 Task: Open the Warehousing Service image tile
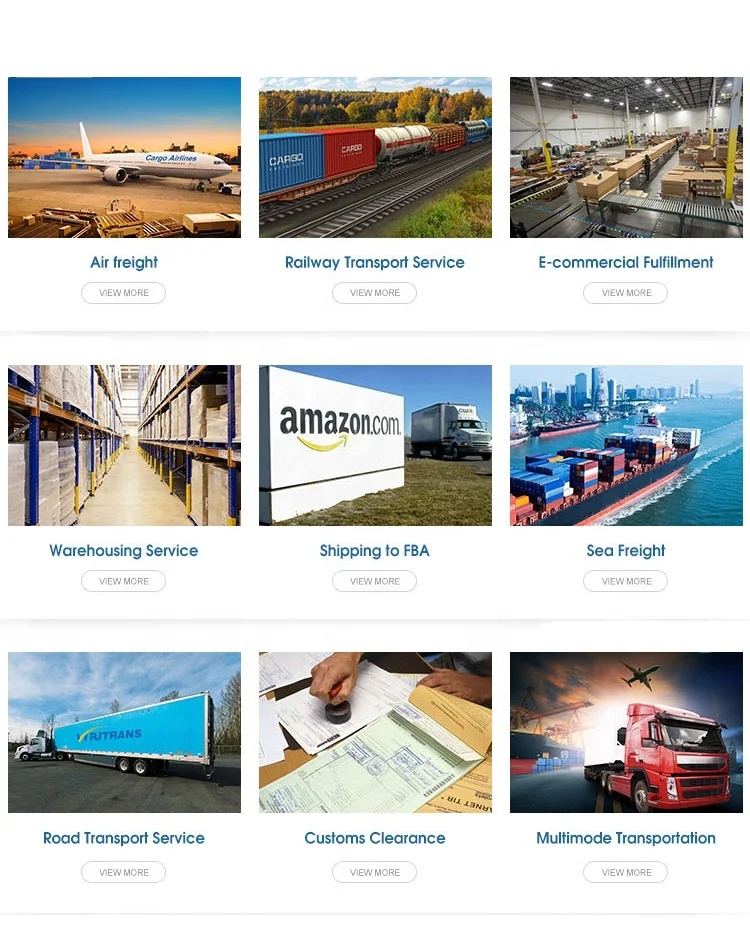coord(124,445)
